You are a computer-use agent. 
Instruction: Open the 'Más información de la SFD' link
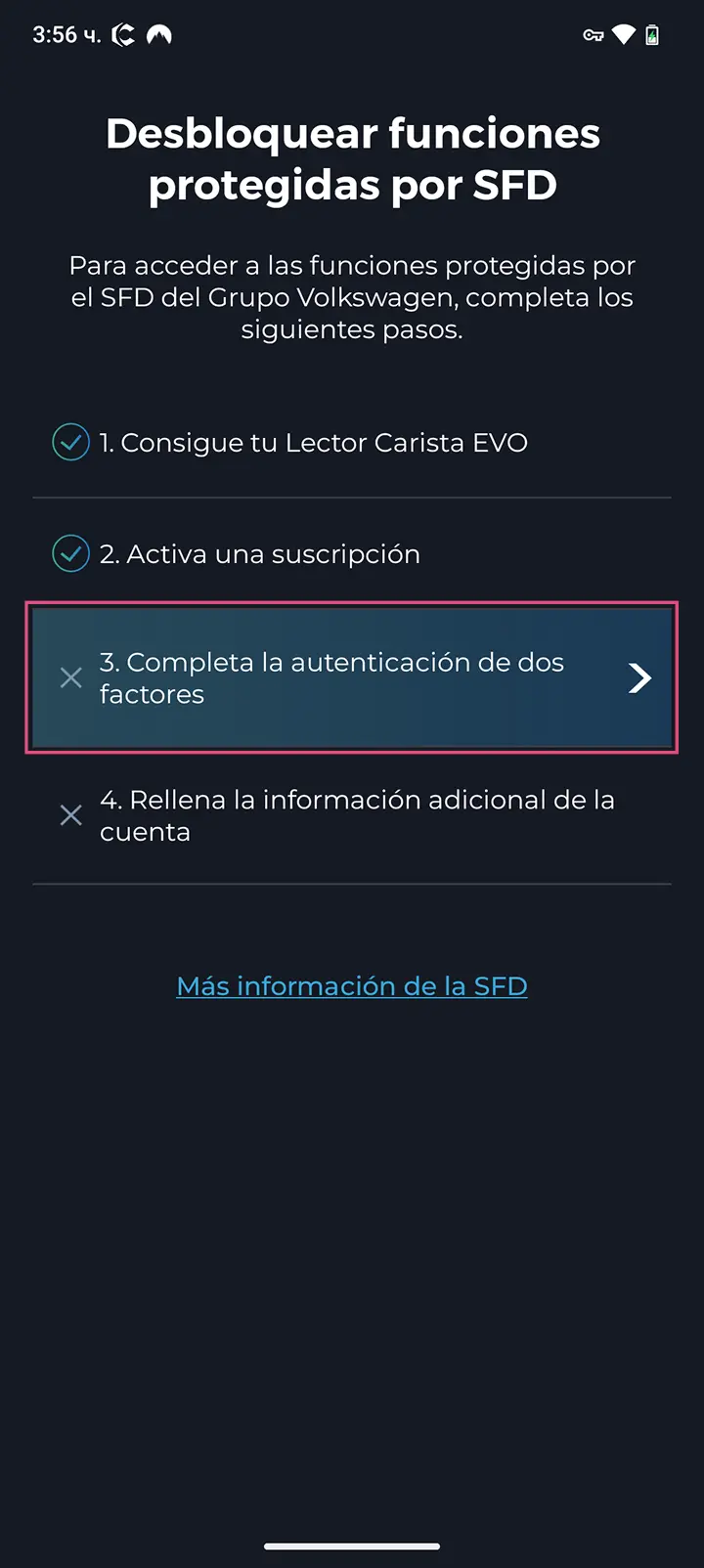coord(352,985)
